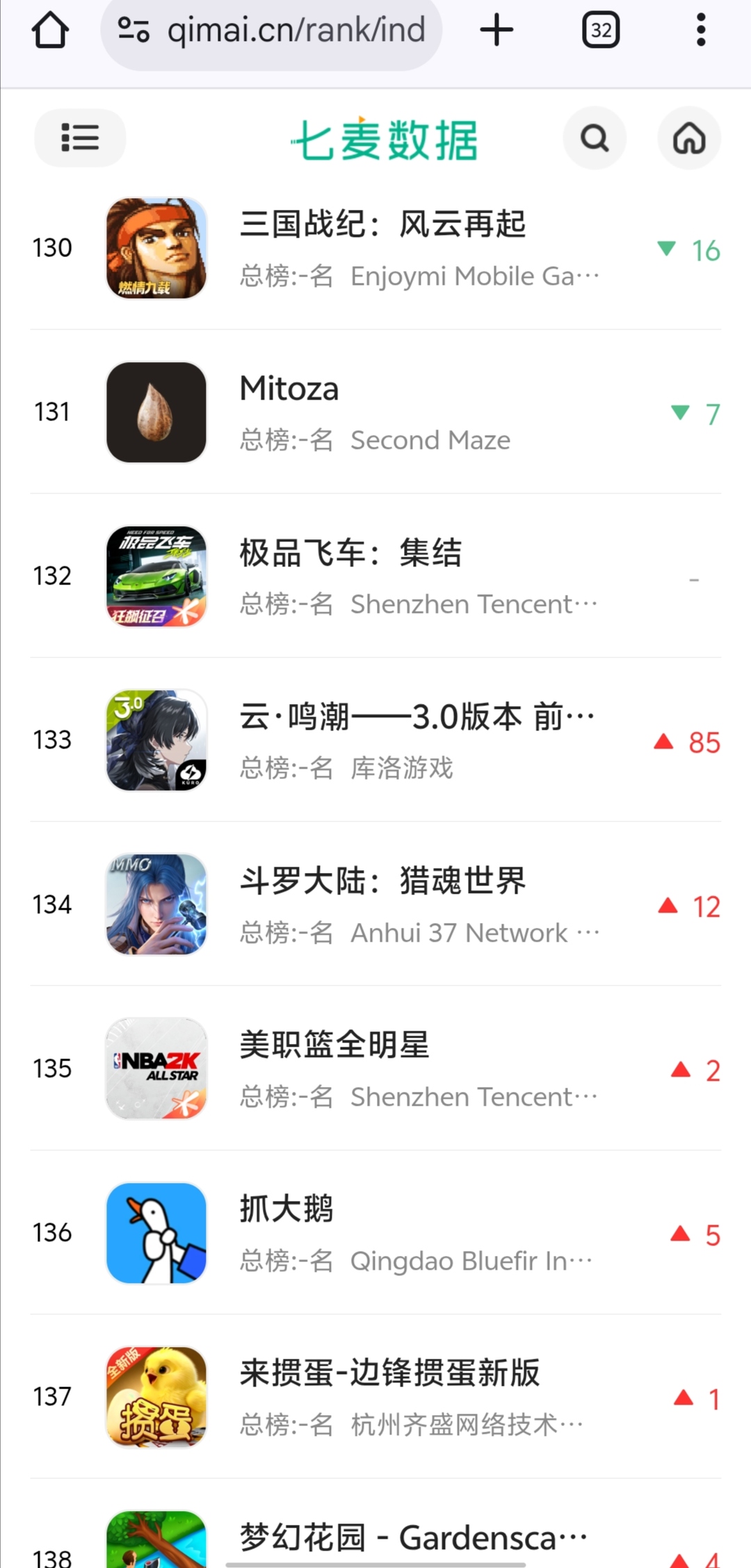Search on 七麦数据
The height and width of the screenshot is (1568, 751).
(x=595, y=138)
